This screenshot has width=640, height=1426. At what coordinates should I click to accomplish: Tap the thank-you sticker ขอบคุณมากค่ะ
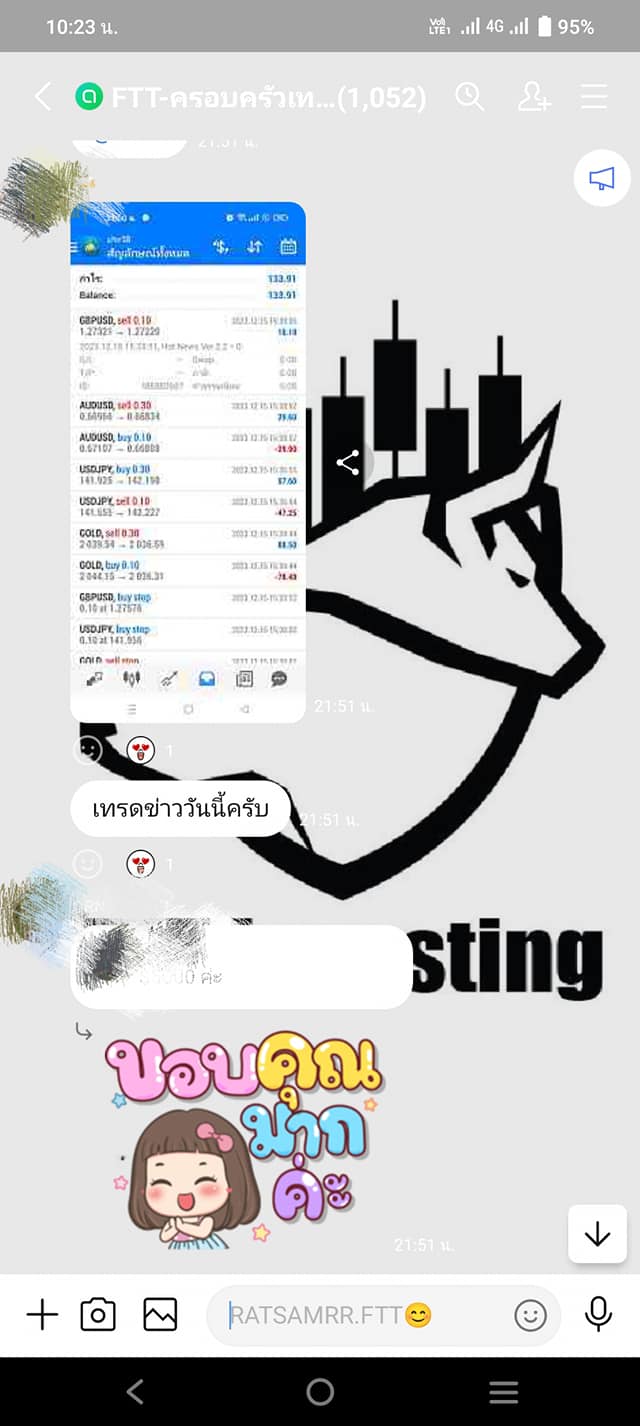[245, 1140]
